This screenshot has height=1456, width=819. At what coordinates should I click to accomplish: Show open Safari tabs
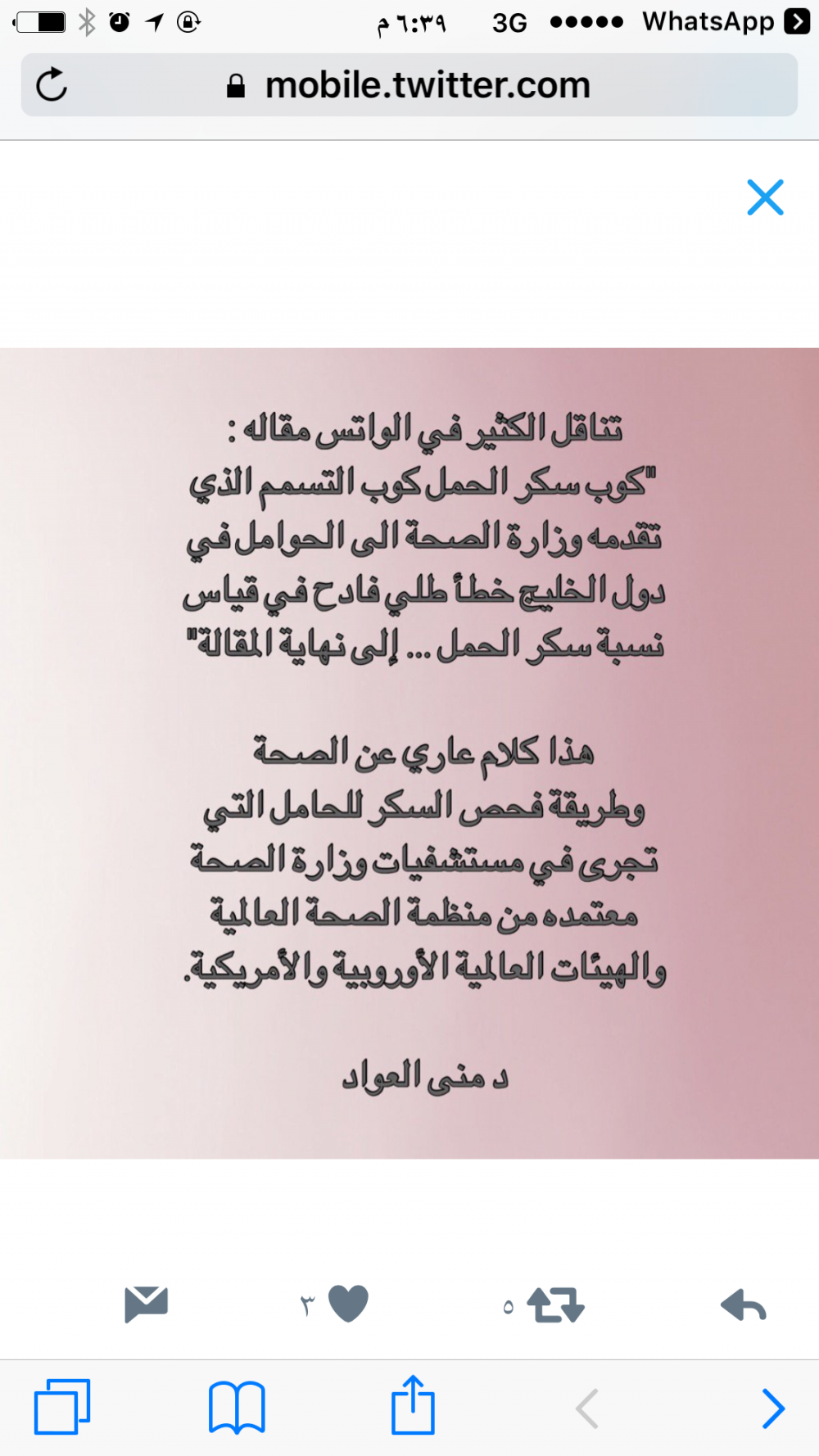[62, 1408]
